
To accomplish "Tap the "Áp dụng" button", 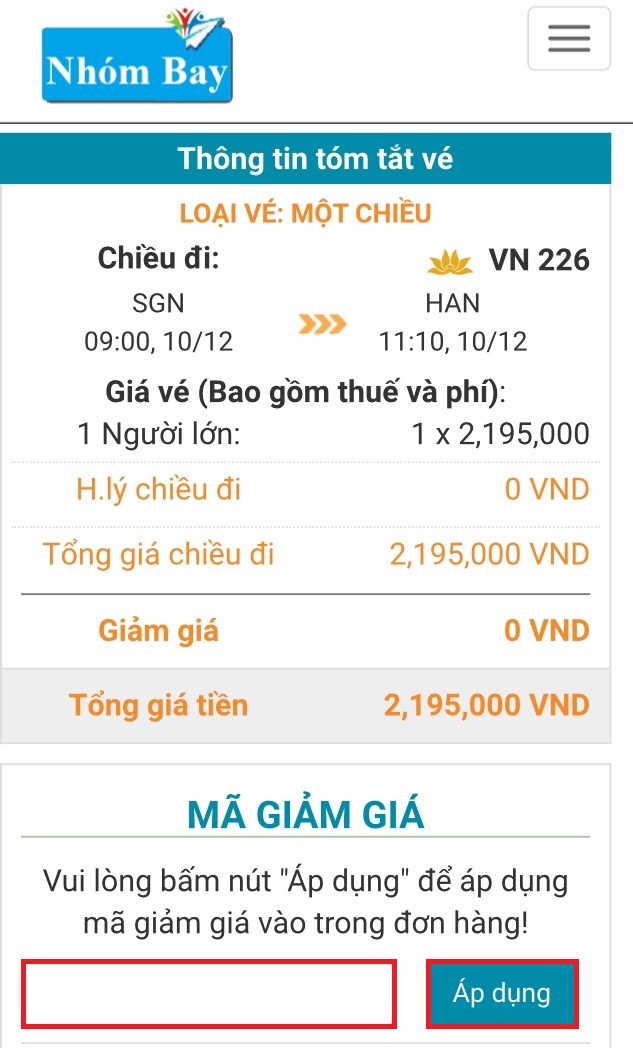I will [502, 993].
